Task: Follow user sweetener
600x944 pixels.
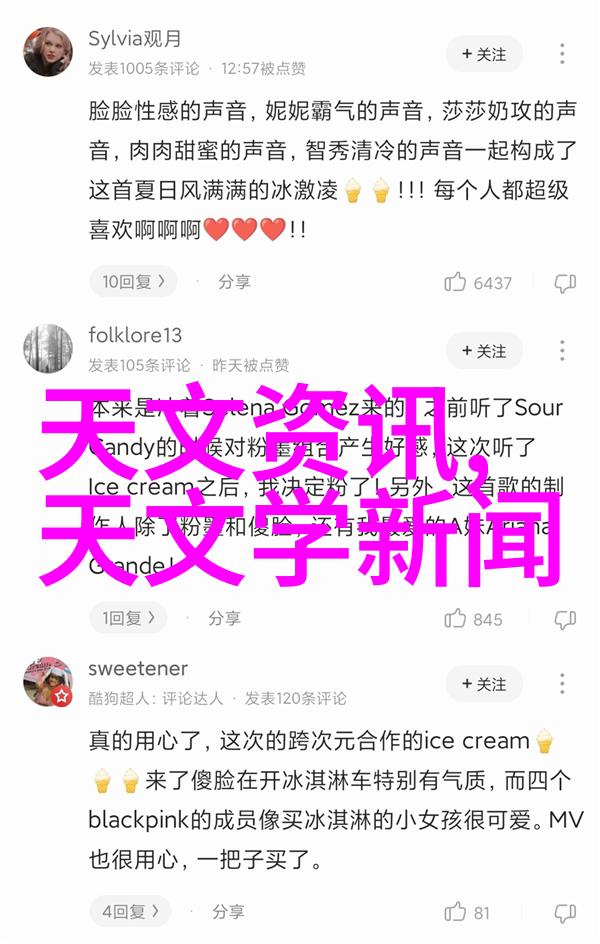Action: [484, 684]
